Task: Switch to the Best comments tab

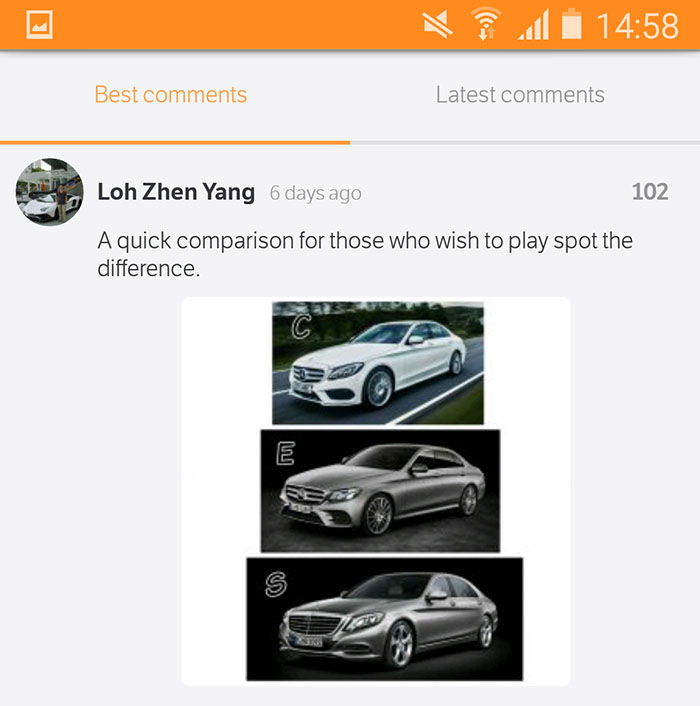Action: (x=170, y=95)
